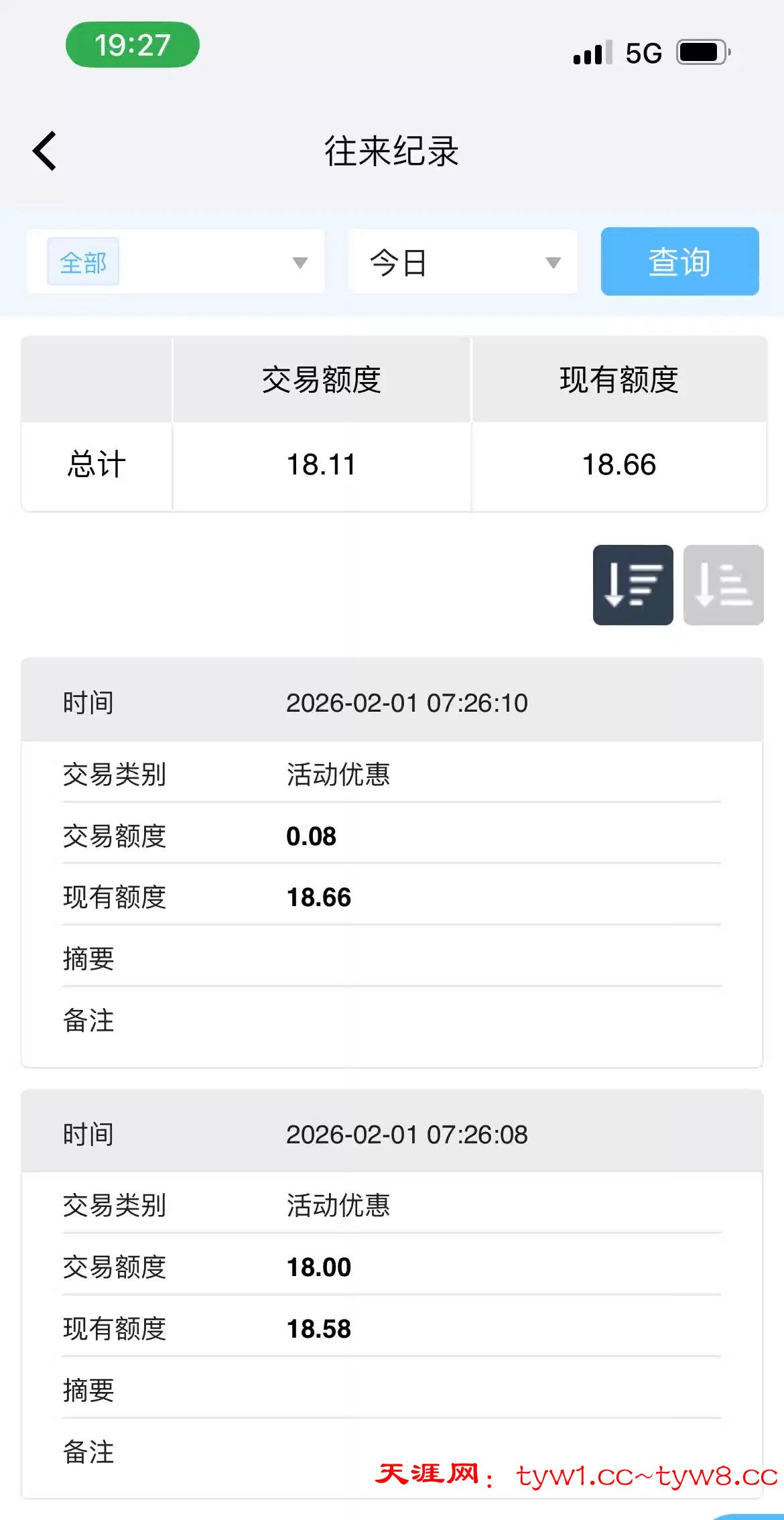The width and height of the screenshot is (784, 1520).
Task: Switch to the grey ascending sort button
Action: [x=723, y=584]
